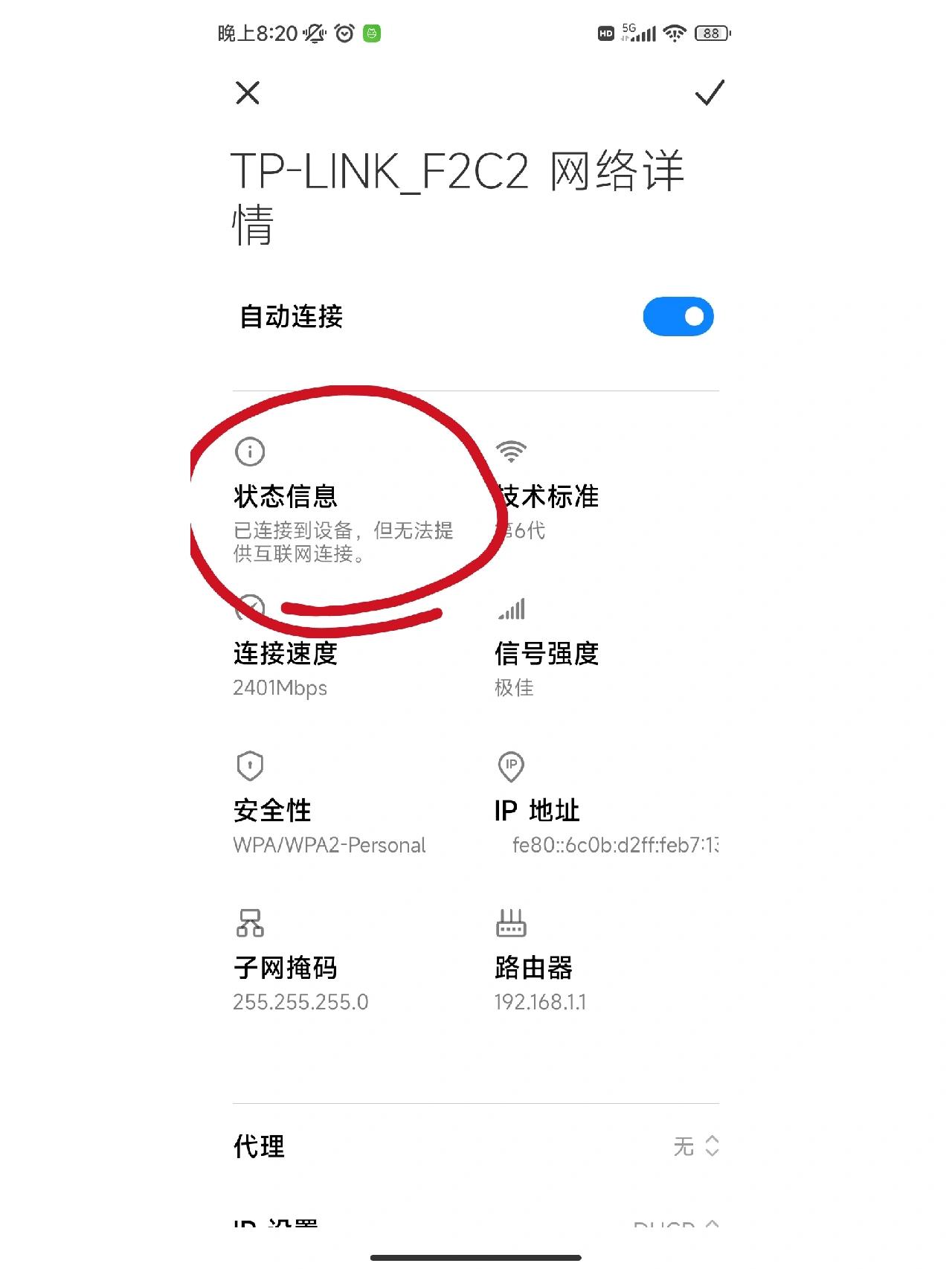The image size is (952, 1269).
Task: Click the 子网掩码 network icon
Action: coord(250,923)
